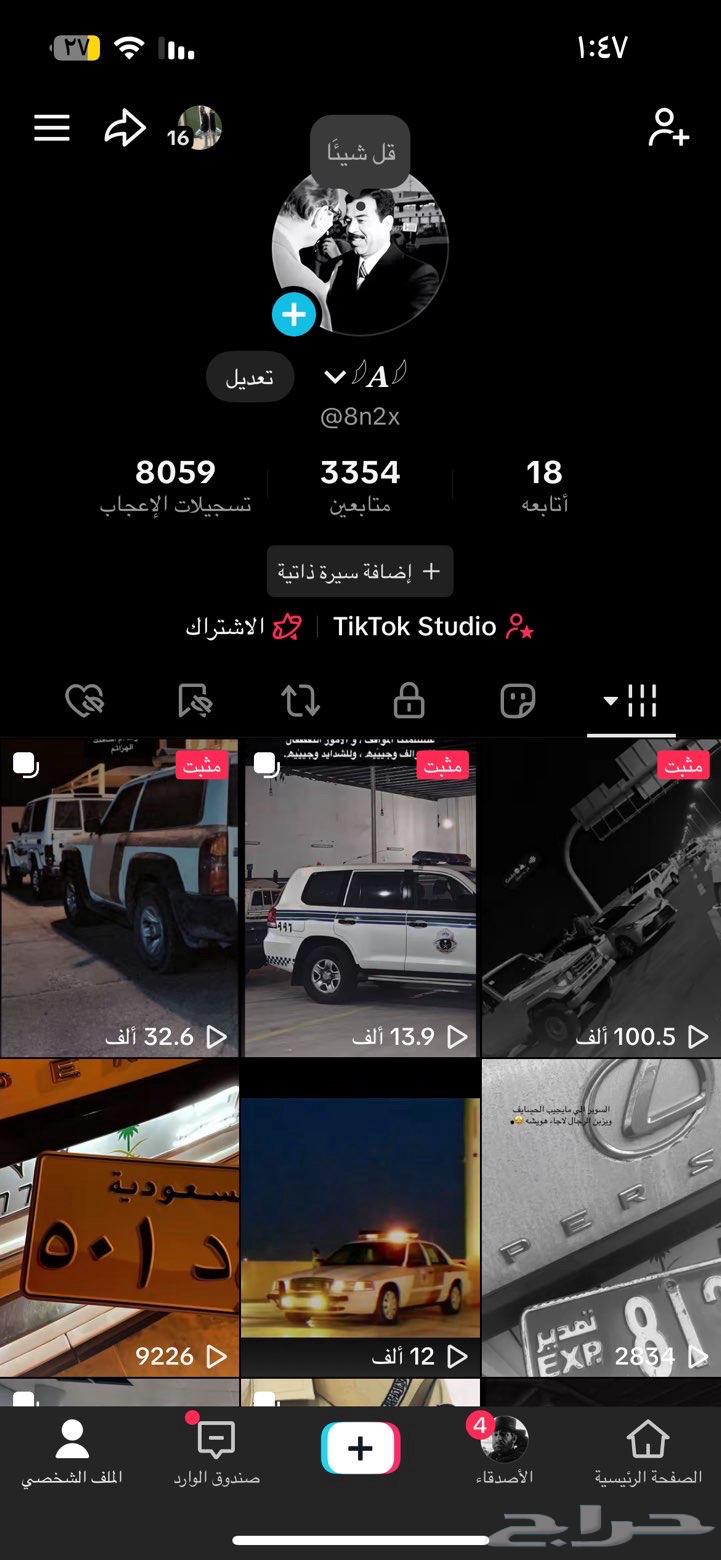Open the story thumbnail showing 16 views

(x=200, y=128)
